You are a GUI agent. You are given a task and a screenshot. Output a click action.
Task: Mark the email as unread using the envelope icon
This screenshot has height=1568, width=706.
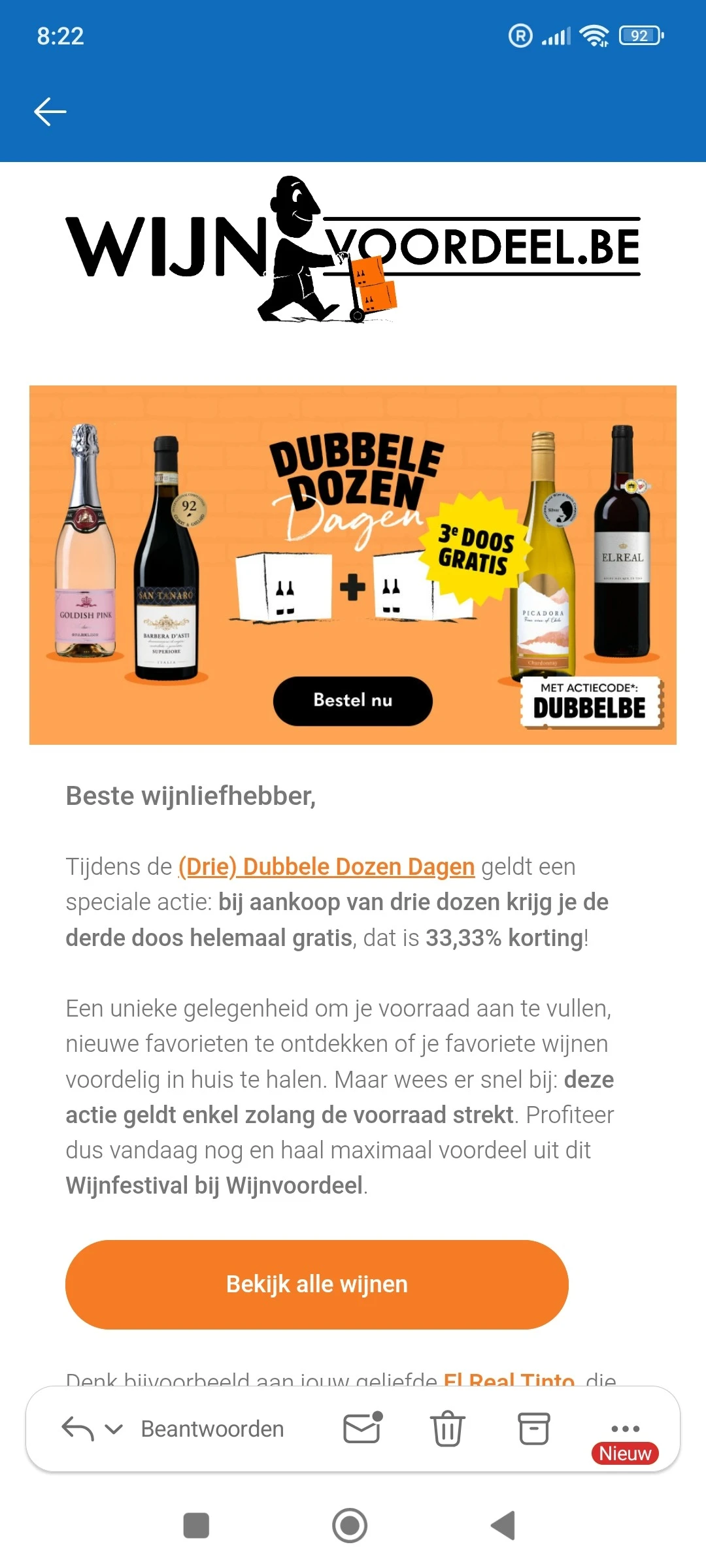[361, 1428]
